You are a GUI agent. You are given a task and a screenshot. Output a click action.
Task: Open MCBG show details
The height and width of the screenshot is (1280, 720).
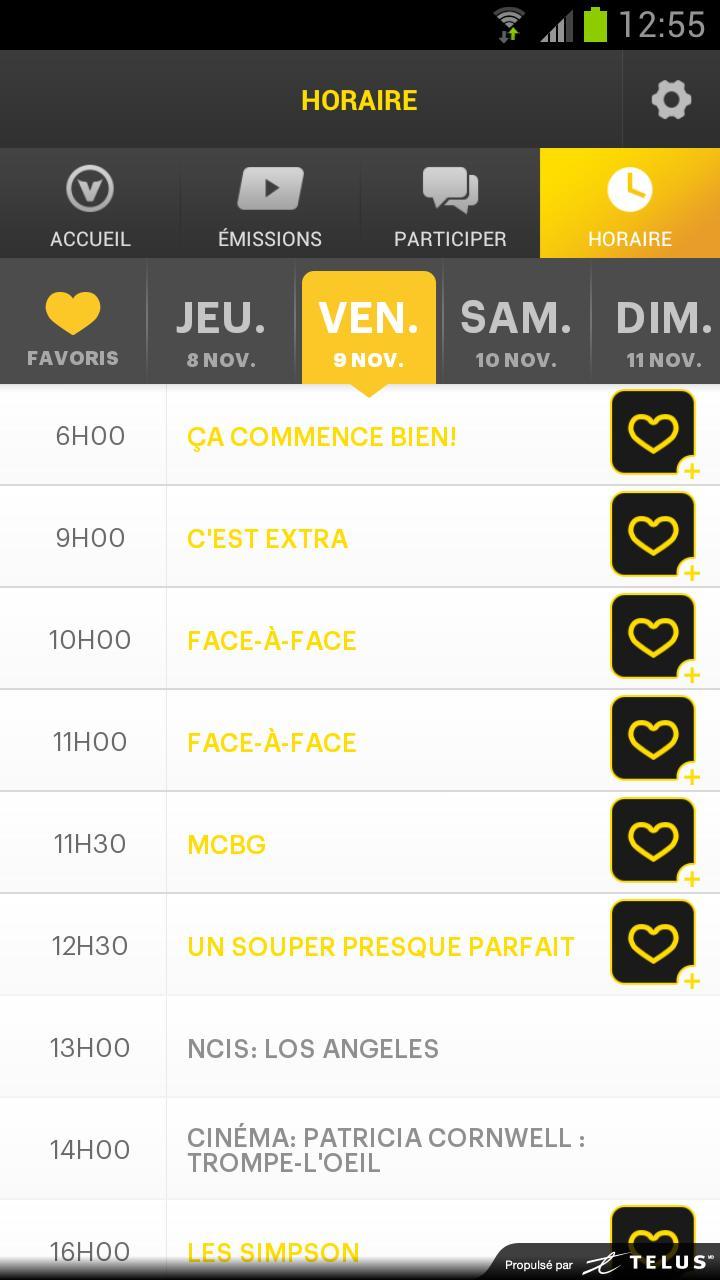(x=227, y=845)
